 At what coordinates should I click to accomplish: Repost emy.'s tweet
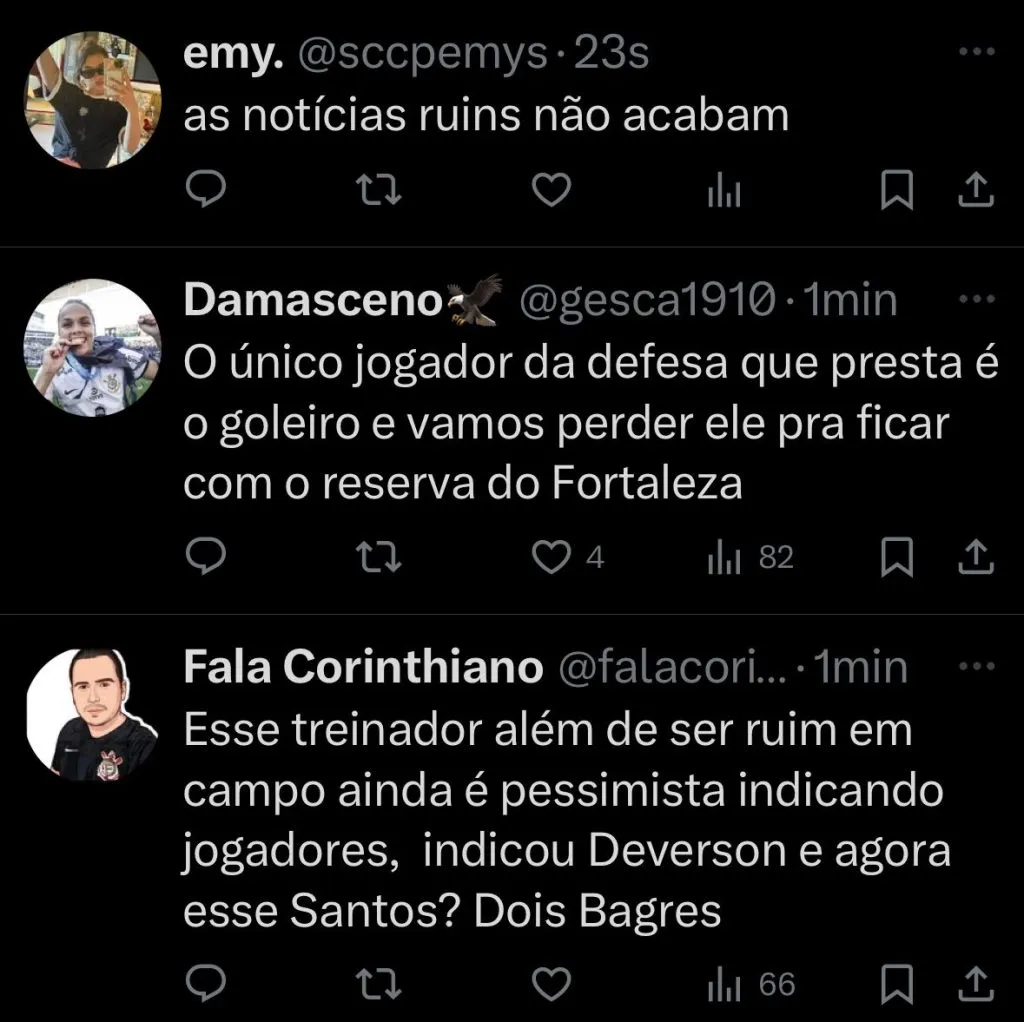379,190
